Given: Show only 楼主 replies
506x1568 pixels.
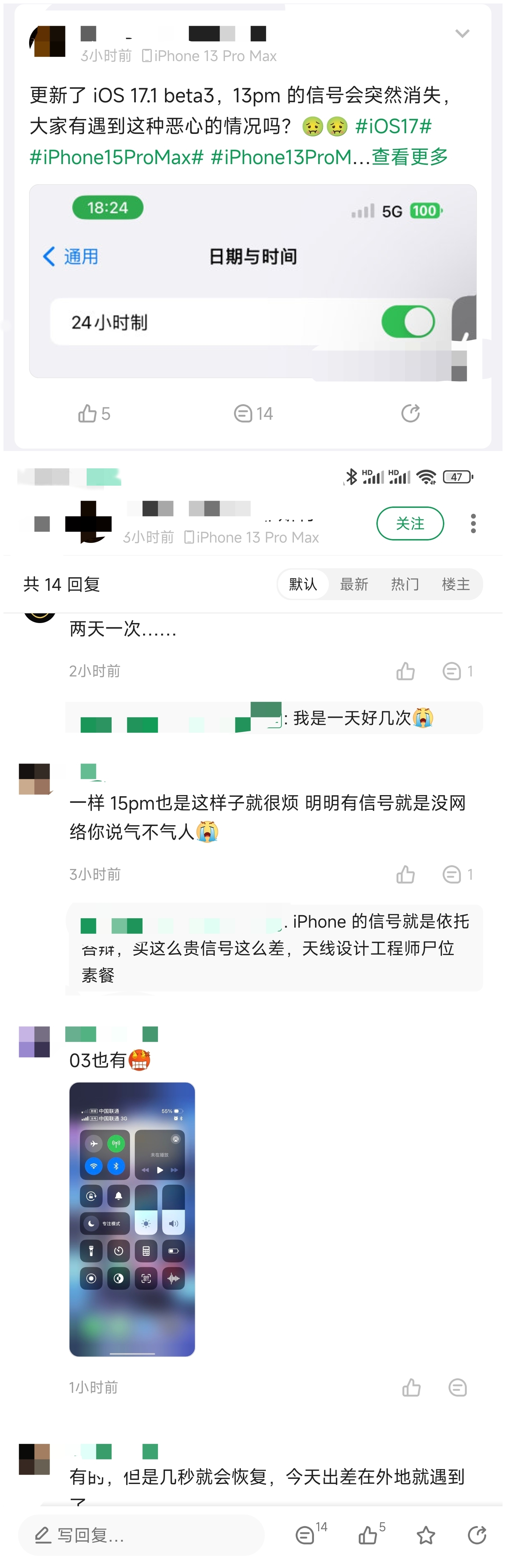Looking at the screenshot, I should tap(455, 584).
